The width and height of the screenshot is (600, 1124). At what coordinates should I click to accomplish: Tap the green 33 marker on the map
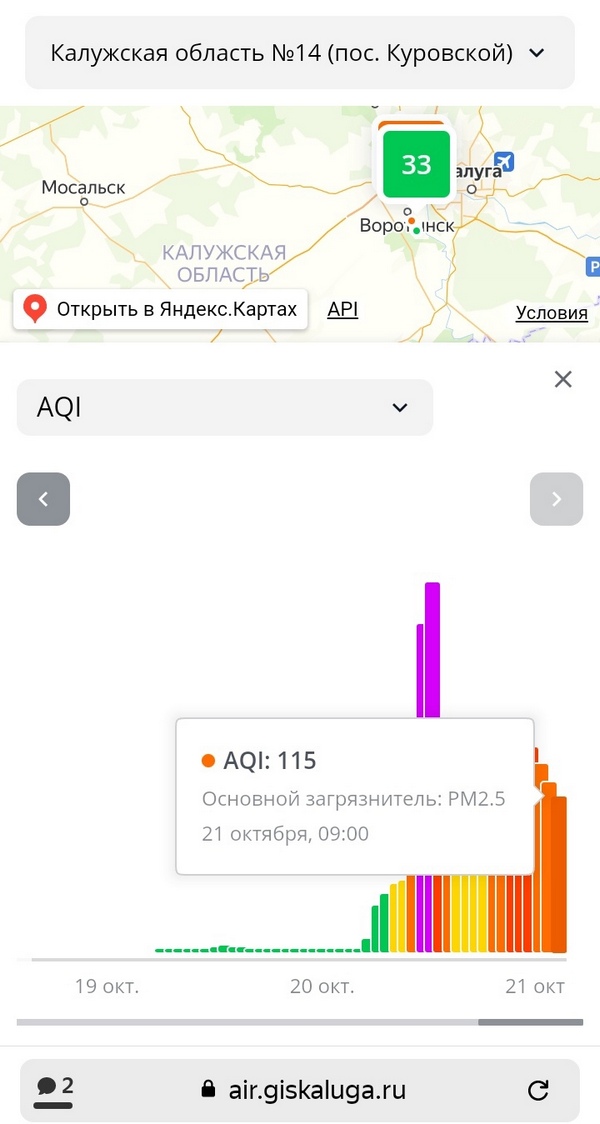tap(416, 165)
